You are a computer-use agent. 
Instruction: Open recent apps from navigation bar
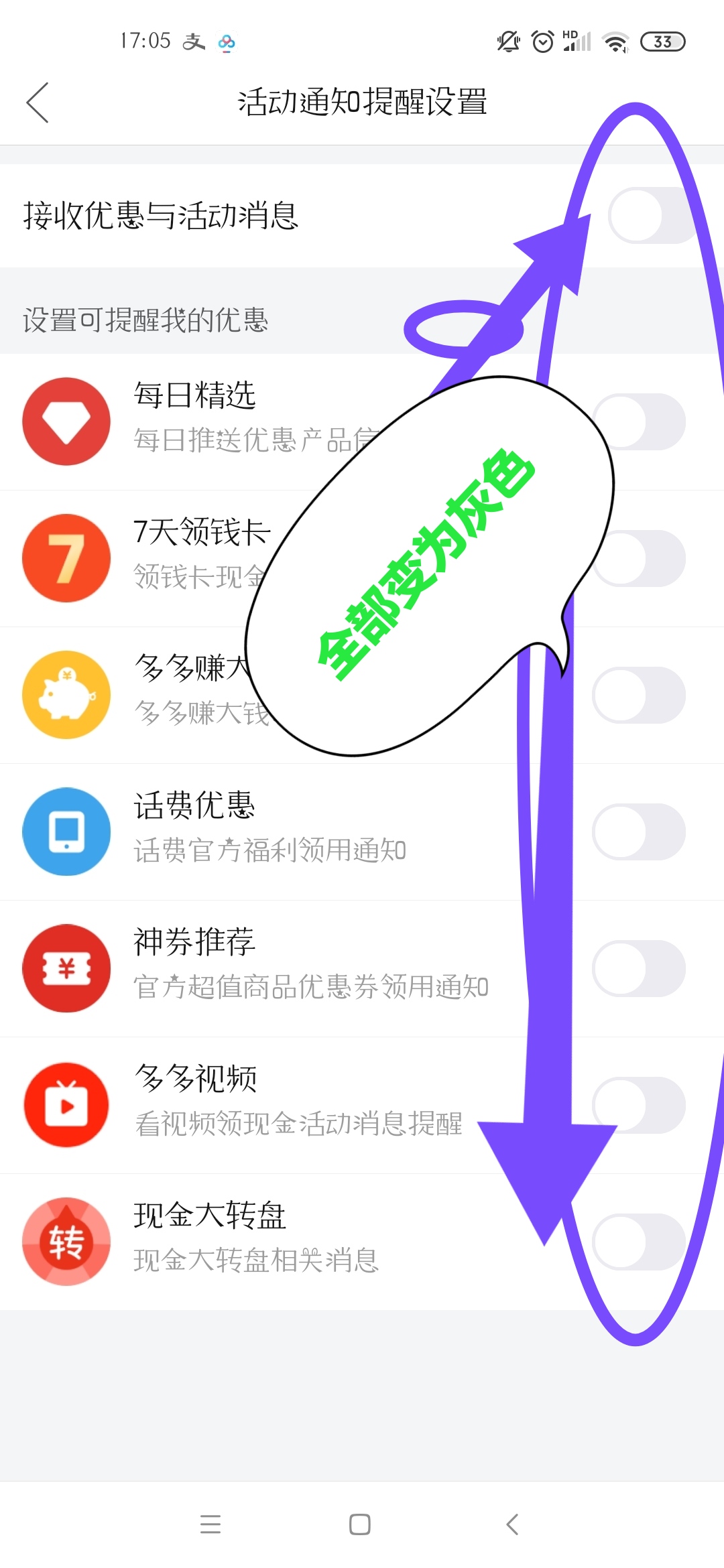(210, 1524)
